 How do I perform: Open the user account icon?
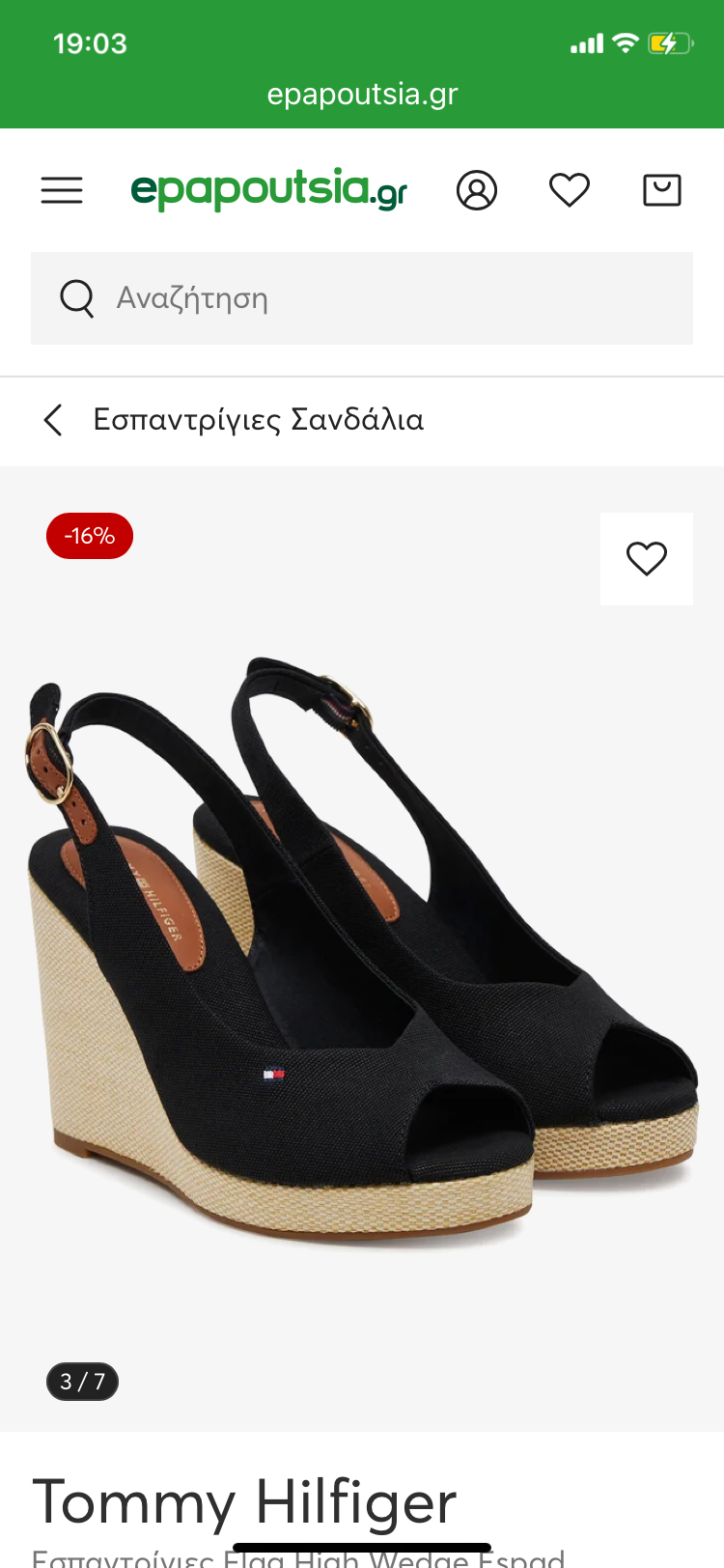coord(476,190)
